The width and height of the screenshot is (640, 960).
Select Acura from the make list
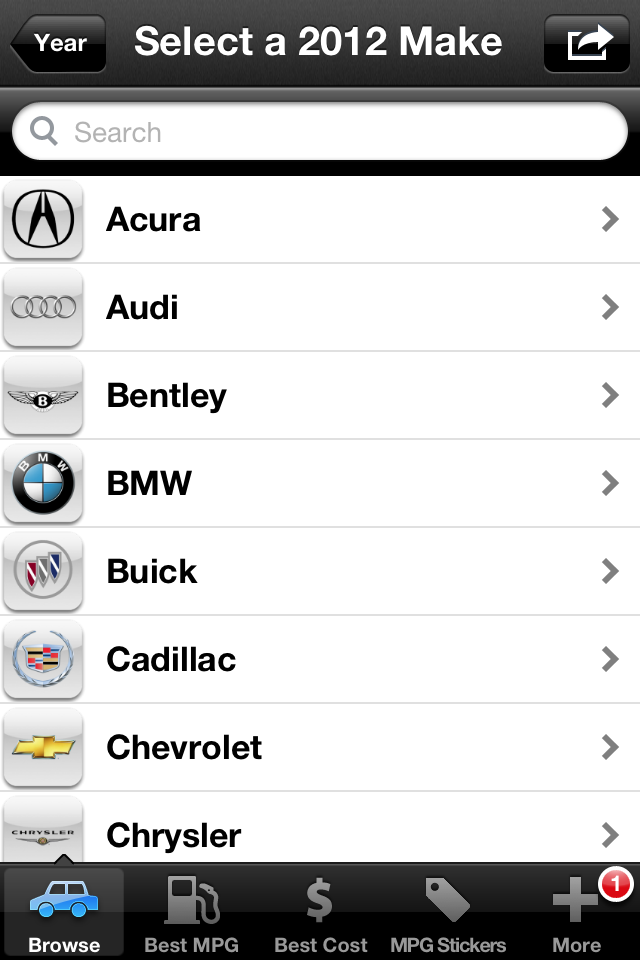coord(320,220)
